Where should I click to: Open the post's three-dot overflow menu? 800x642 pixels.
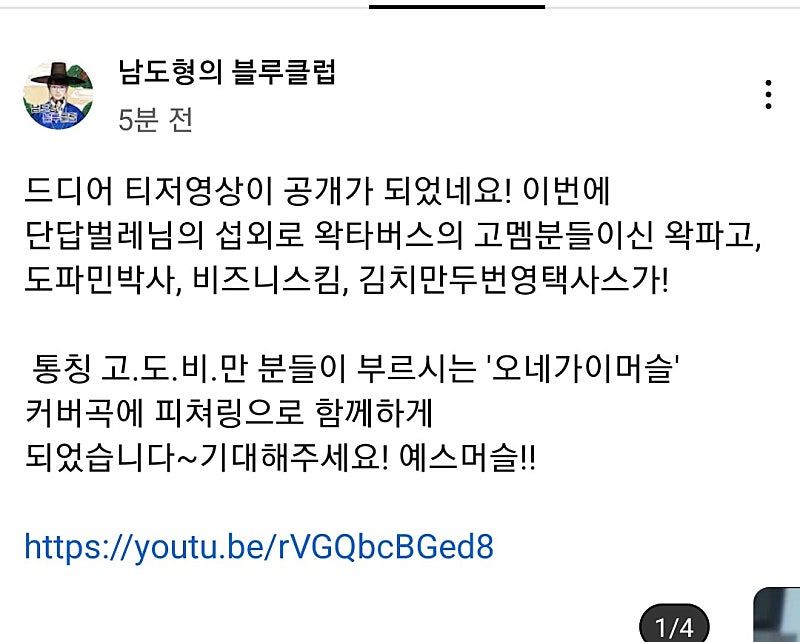click(x=768, y=94)
